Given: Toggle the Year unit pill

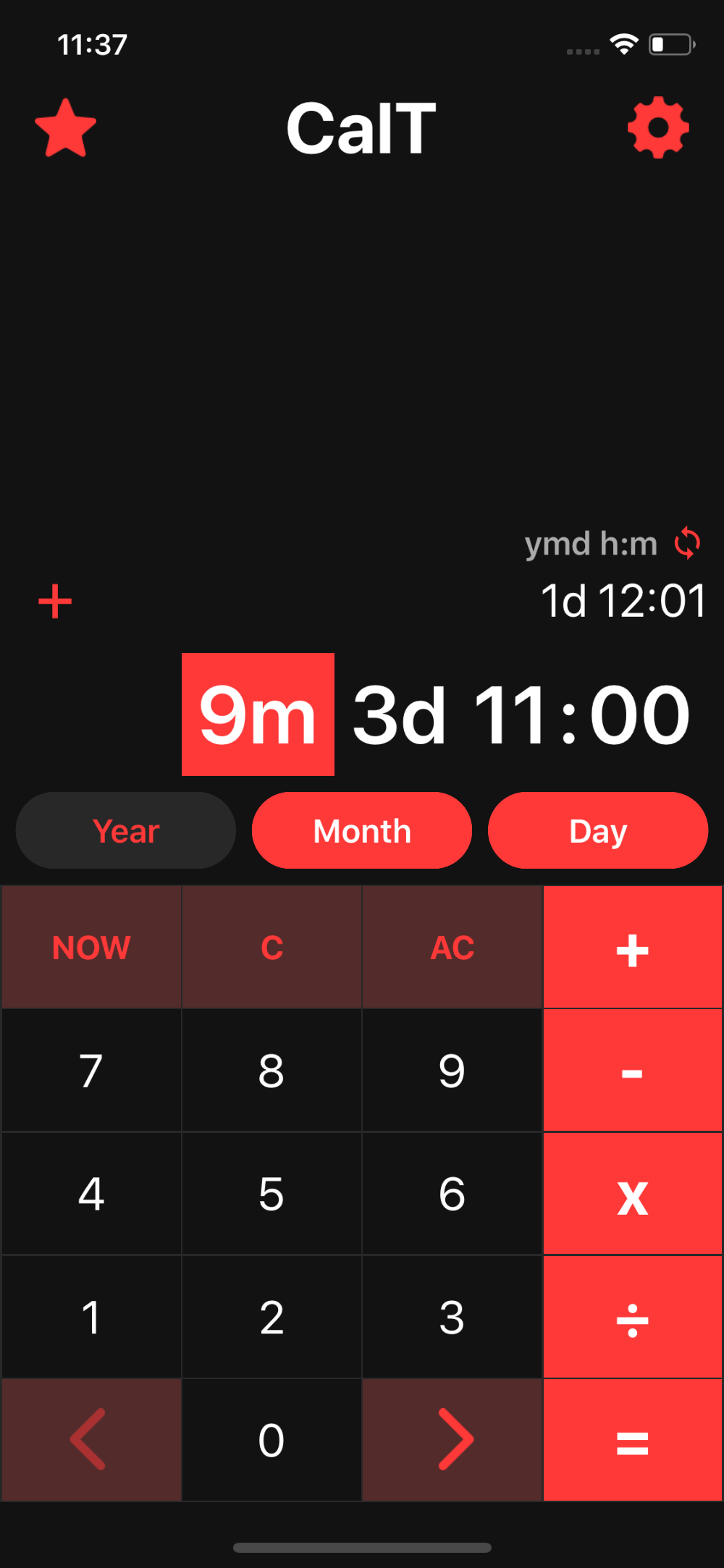Looking at the screenshot, I should [125, 830].
